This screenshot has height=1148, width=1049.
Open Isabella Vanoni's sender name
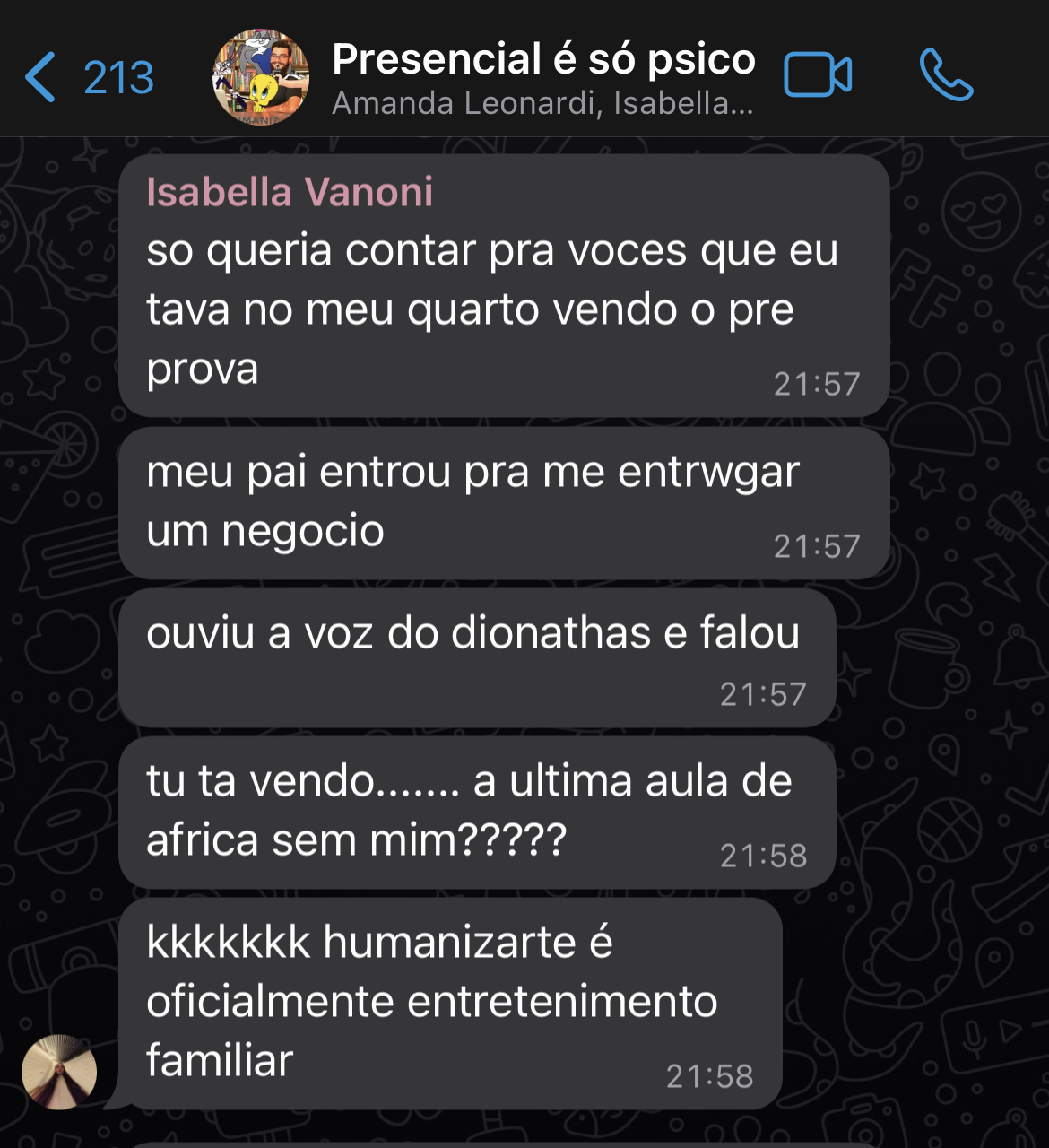click(x=290, y=192)
